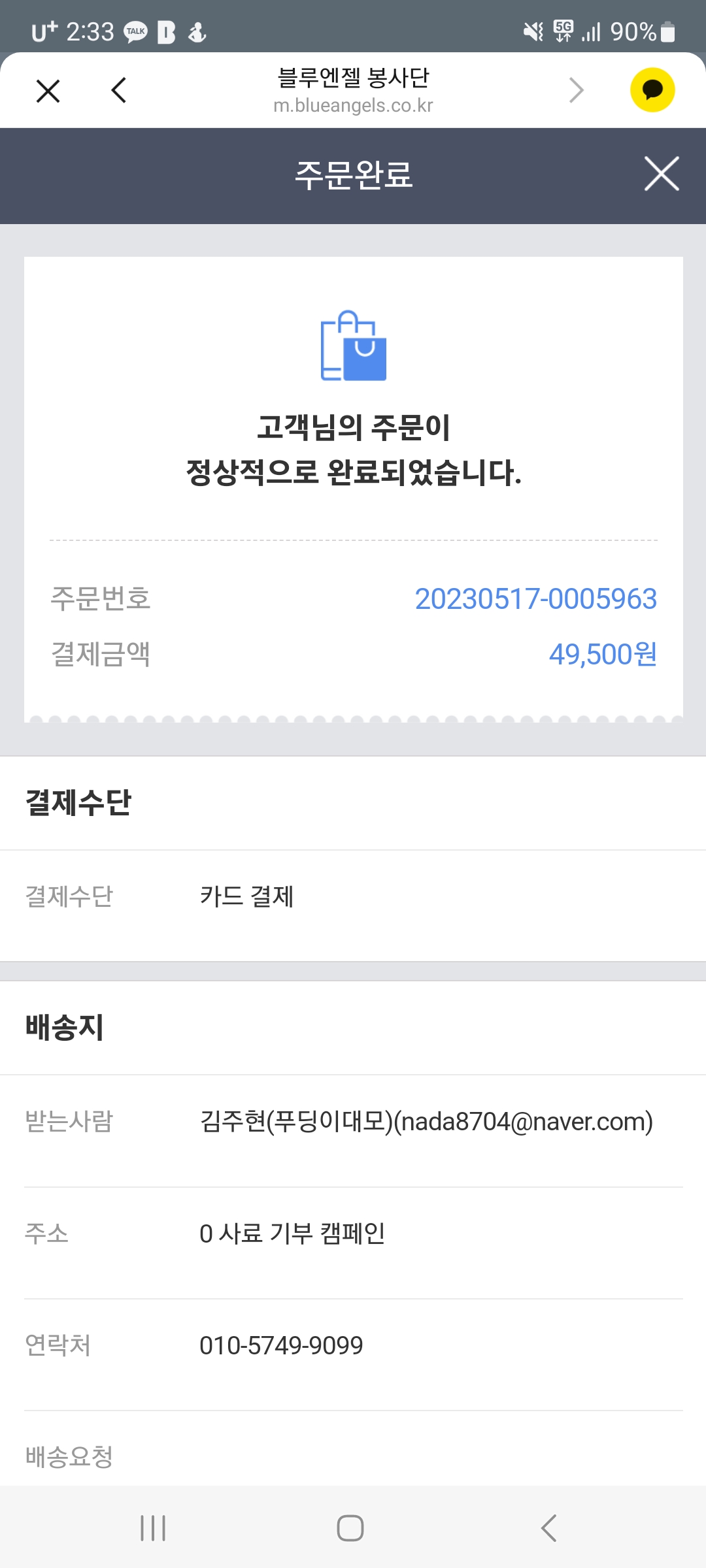Go forward to the next web page
This screenshot has width=706, height=1568.
pyautogui.click(x=576, y=90)
